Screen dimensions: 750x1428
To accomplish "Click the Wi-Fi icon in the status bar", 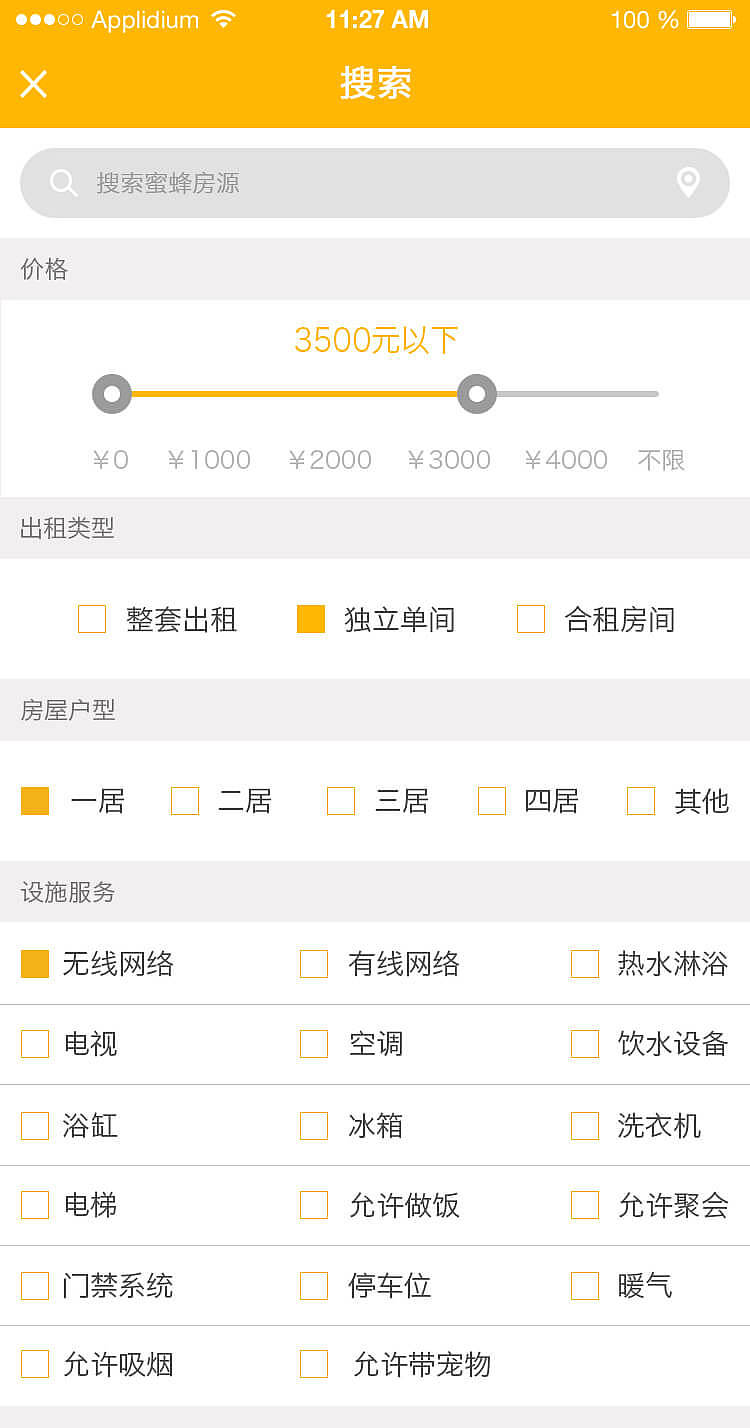I will 222,18.
